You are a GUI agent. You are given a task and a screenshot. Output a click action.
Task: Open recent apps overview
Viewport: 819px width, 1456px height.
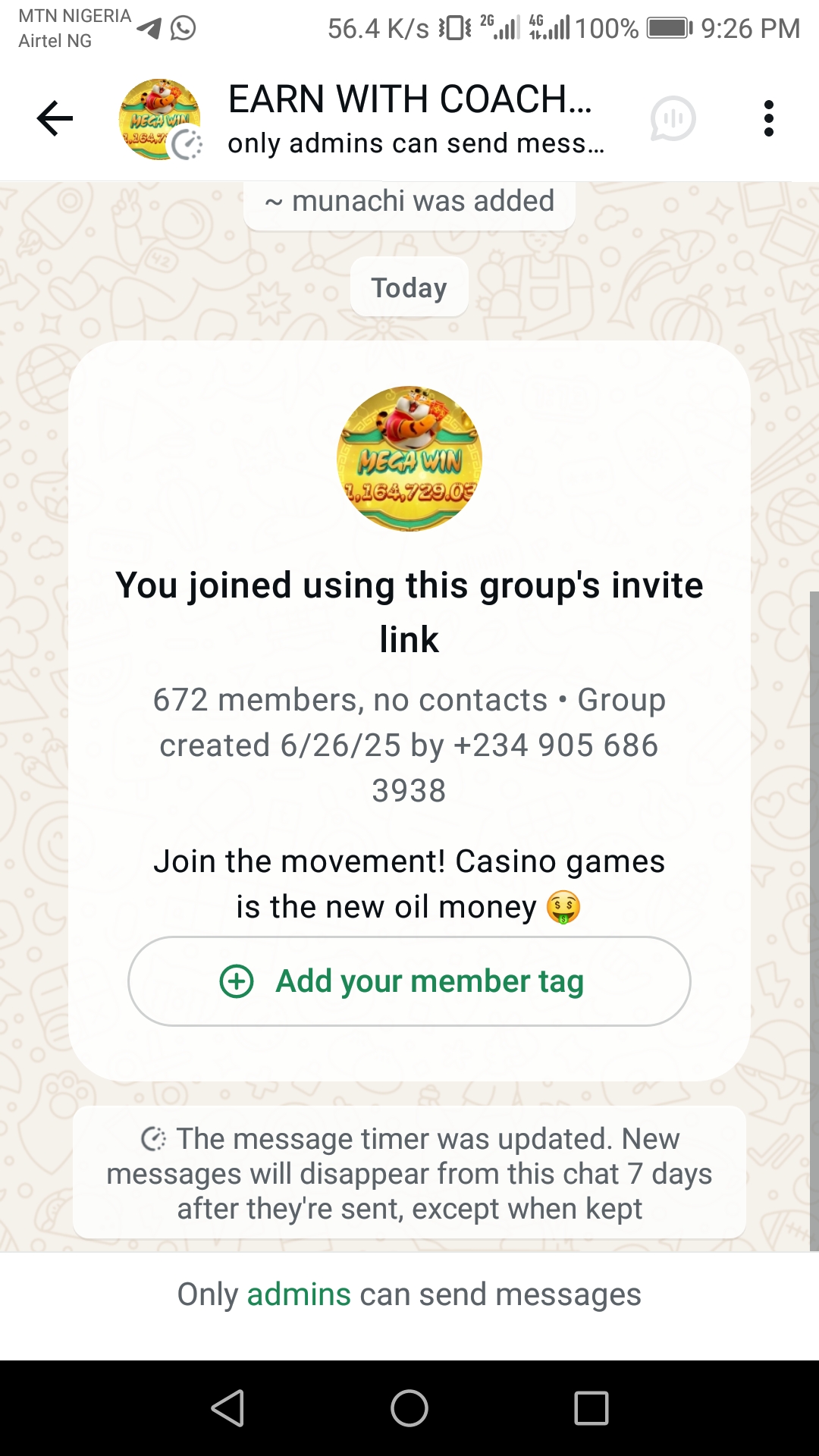pyautogui.click(x=591, y=1408)
